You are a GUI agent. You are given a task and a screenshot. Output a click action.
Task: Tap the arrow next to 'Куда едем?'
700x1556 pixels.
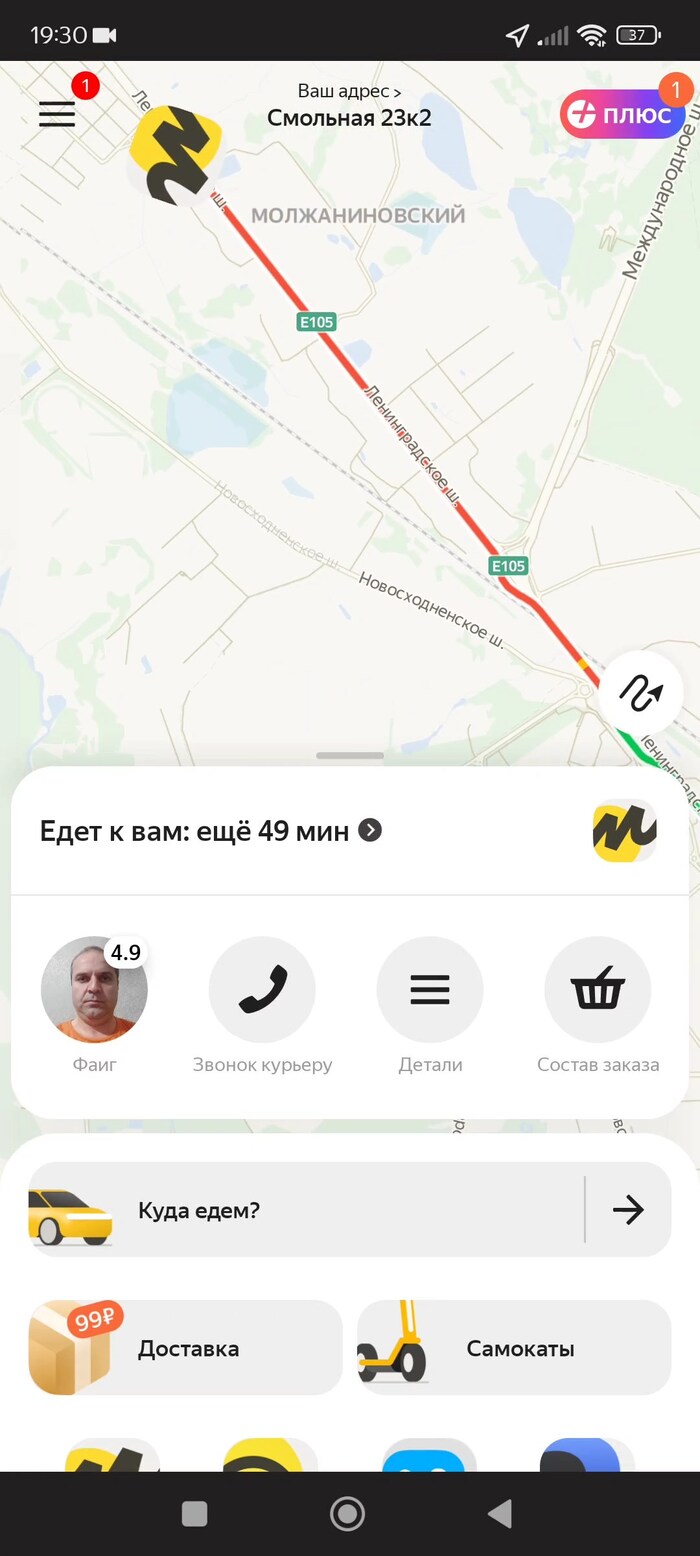pyautogui.click(x=628, y=1210)
